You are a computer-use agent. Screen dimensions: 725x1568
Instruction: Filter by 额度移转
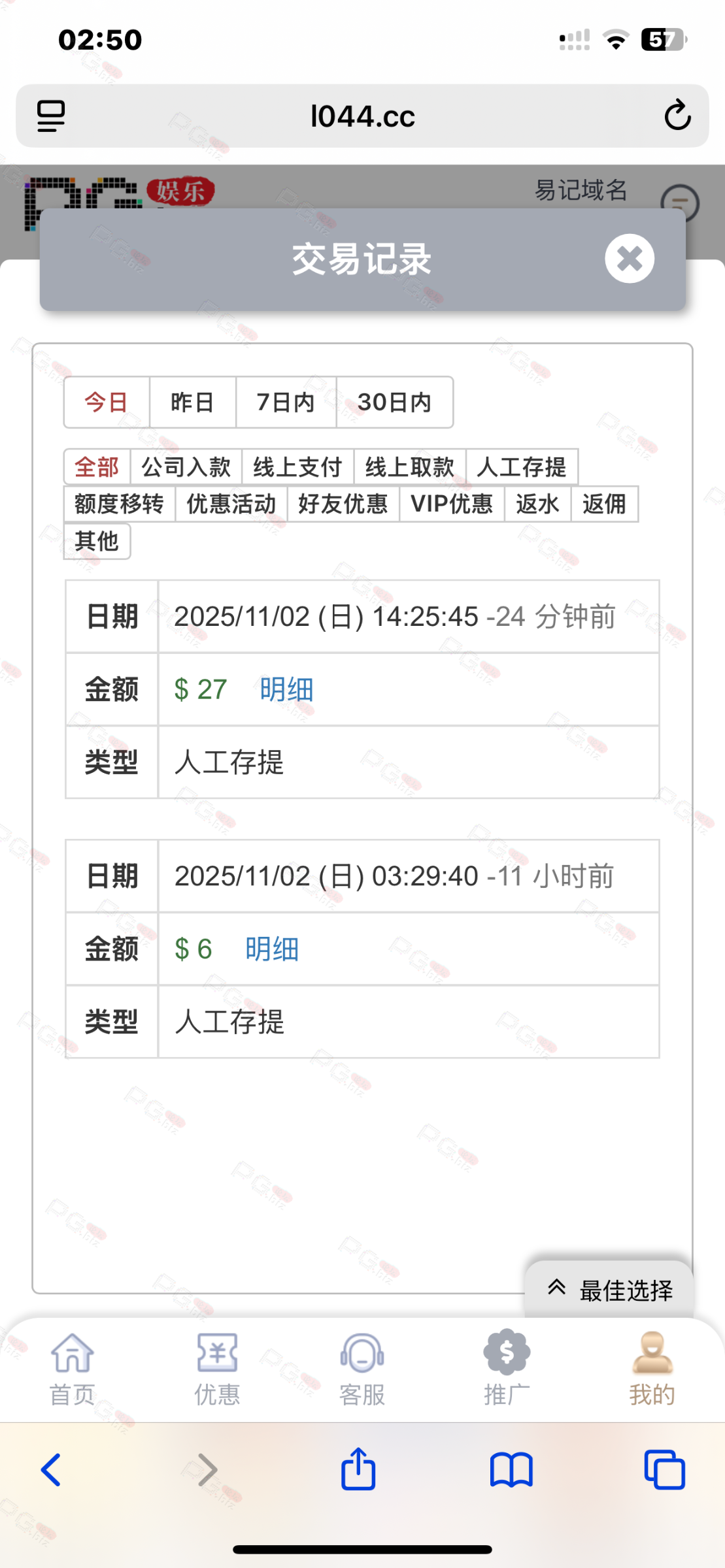coord(119,504)
